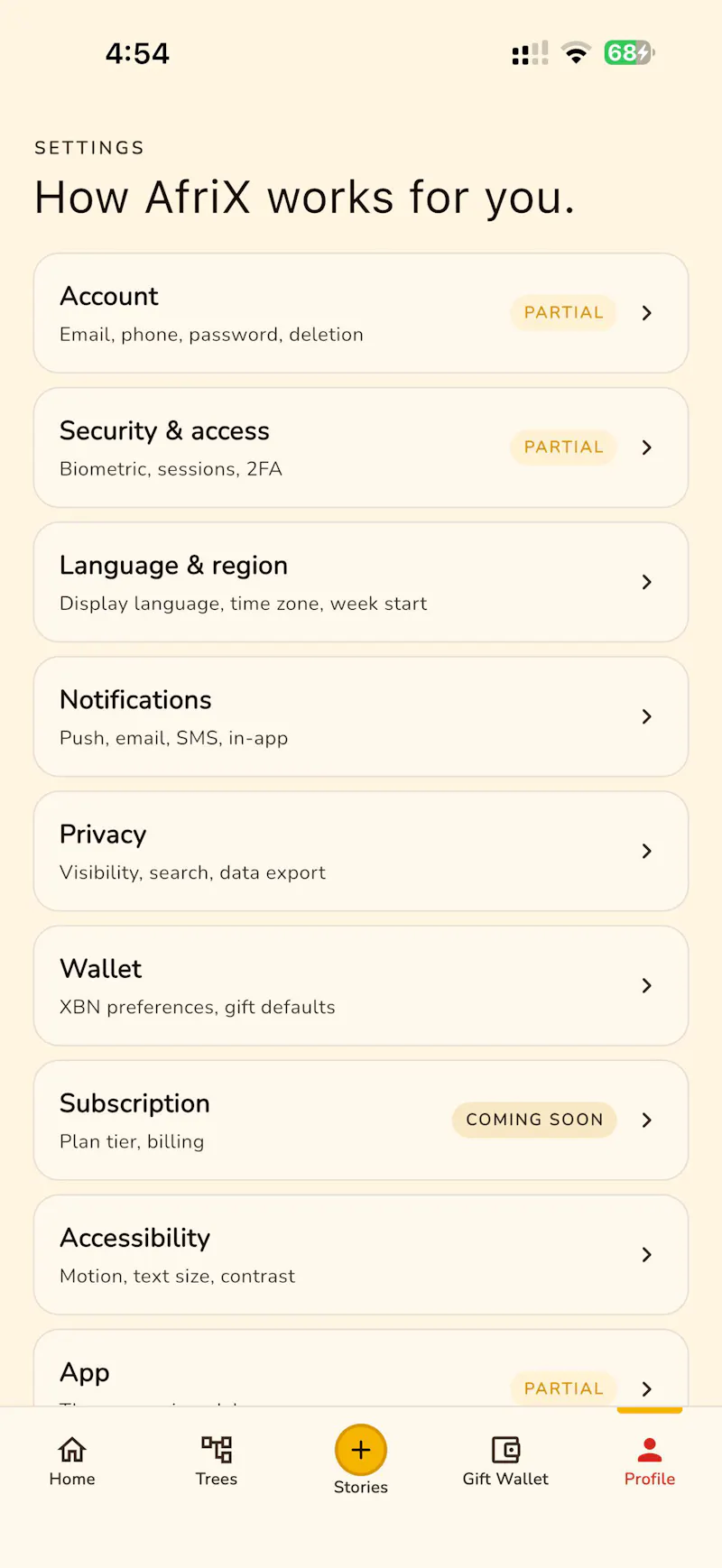Go to Notifications settings
This screenshot has height=1568, width=722.
coord(361,716)
